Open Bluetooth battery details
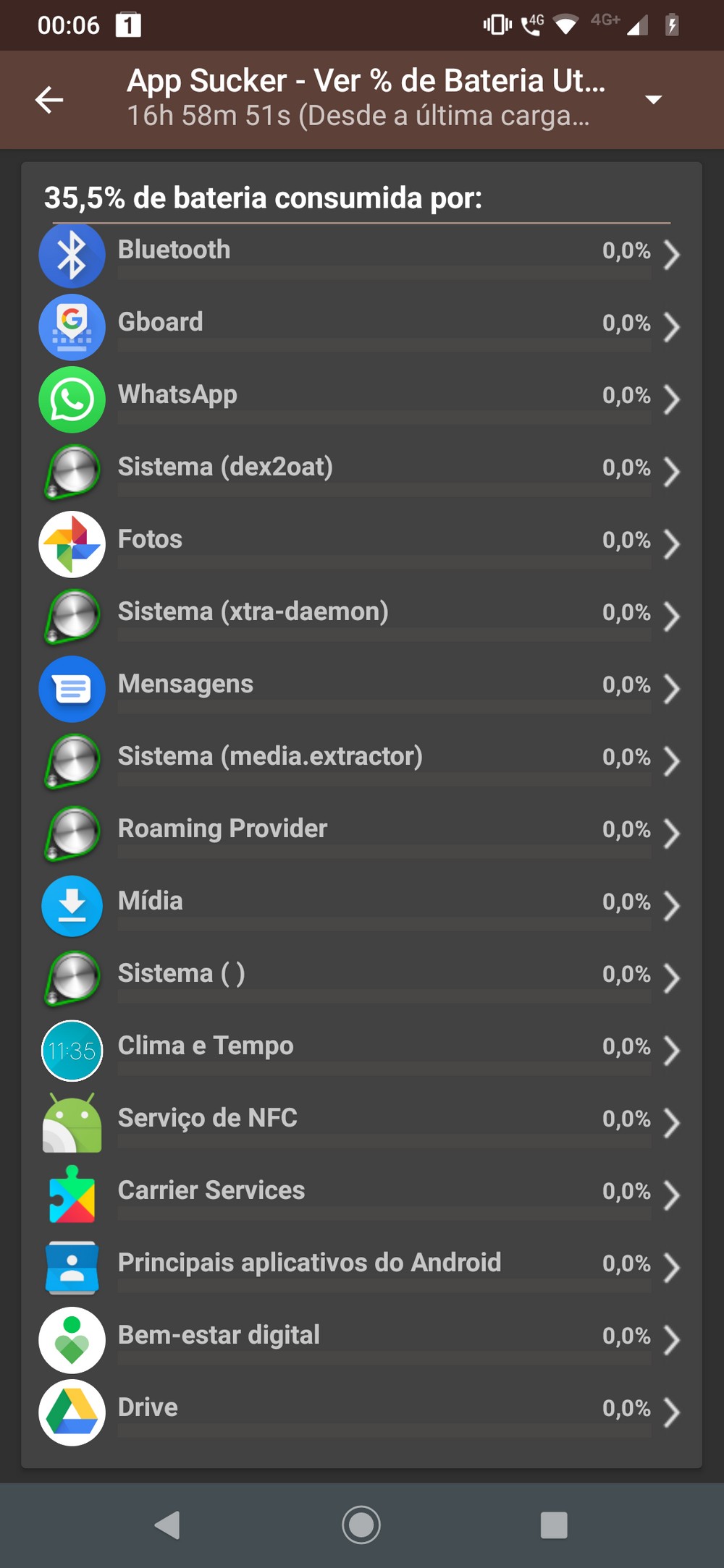 (361, 255)
